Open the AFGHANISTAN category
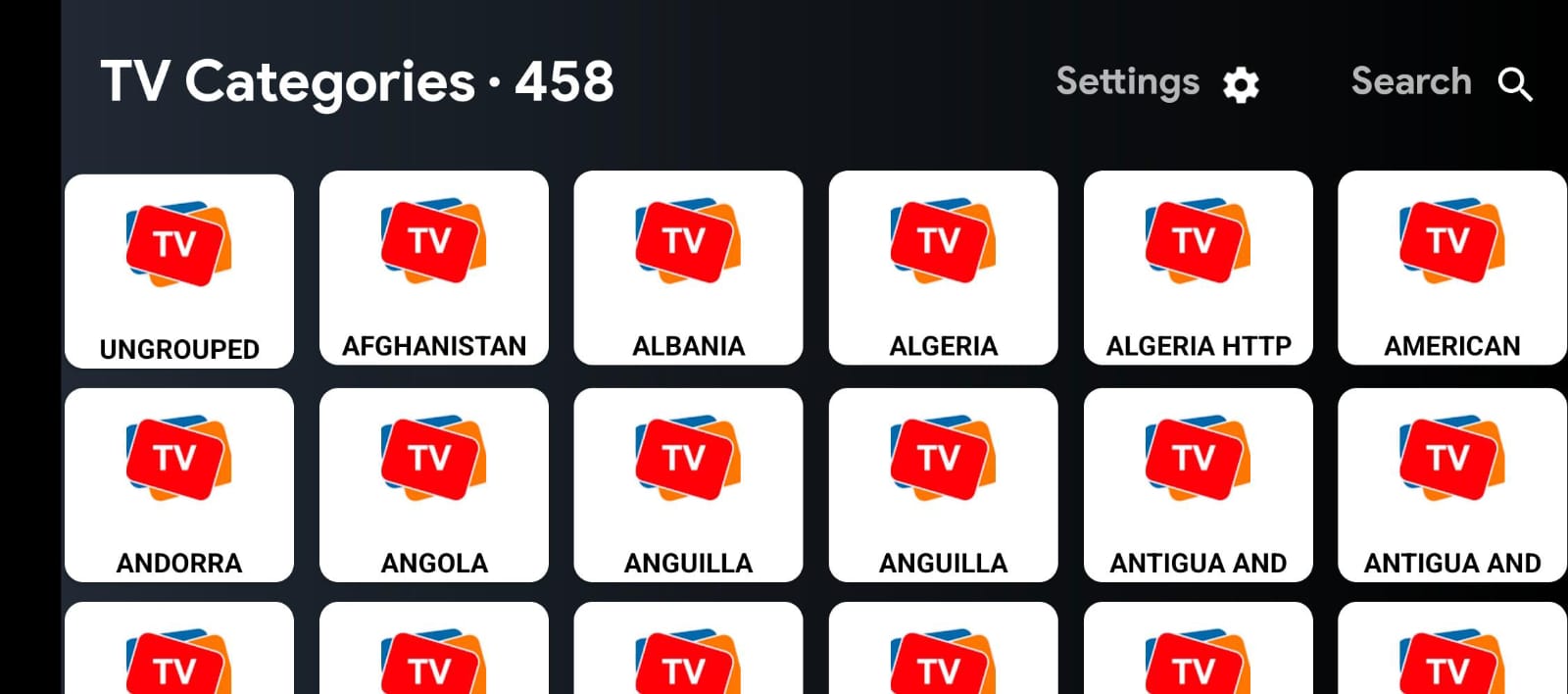 pyautogui.click(x=434, y=268)
